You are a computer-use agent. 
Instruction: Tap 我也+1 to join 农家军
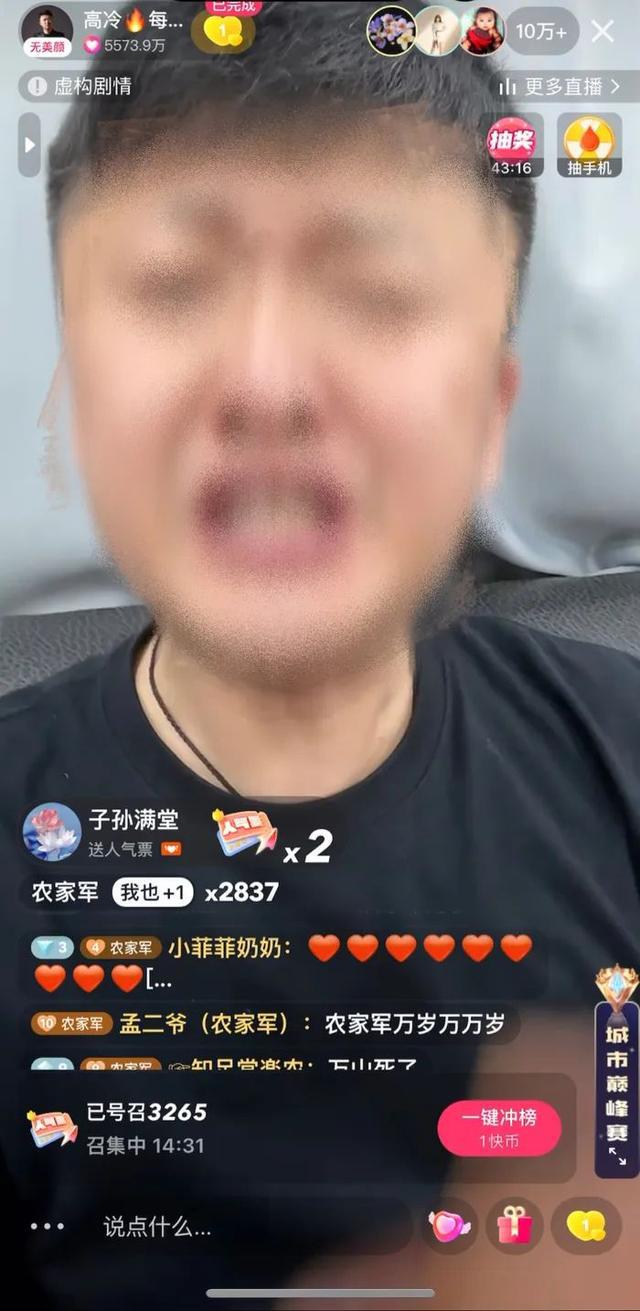point(152,892)
